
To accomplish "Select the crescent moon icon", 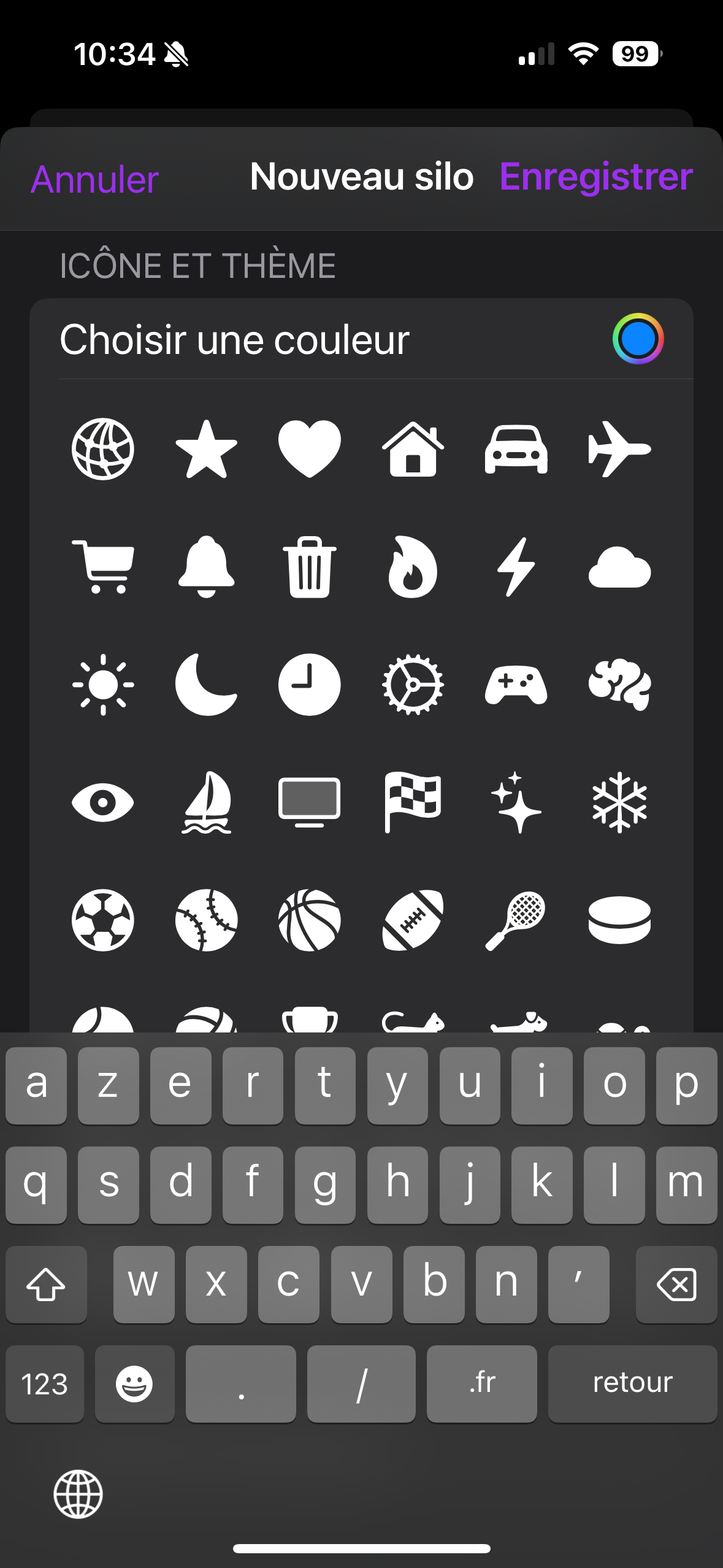I will click(206, 685).
